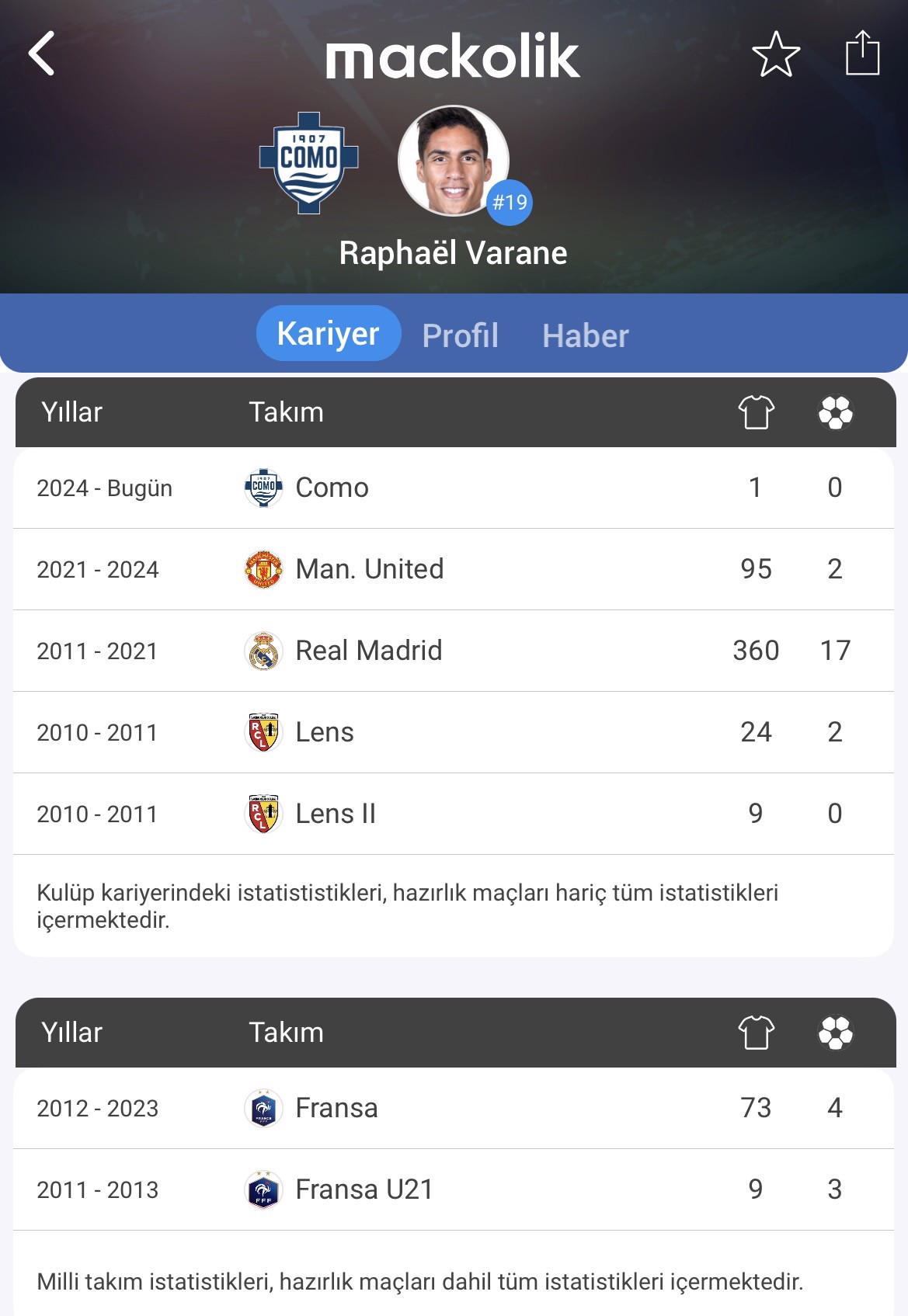Select the Kariyer tab
The width and height of the screenshot is (908, 1316).
(328, 334)
